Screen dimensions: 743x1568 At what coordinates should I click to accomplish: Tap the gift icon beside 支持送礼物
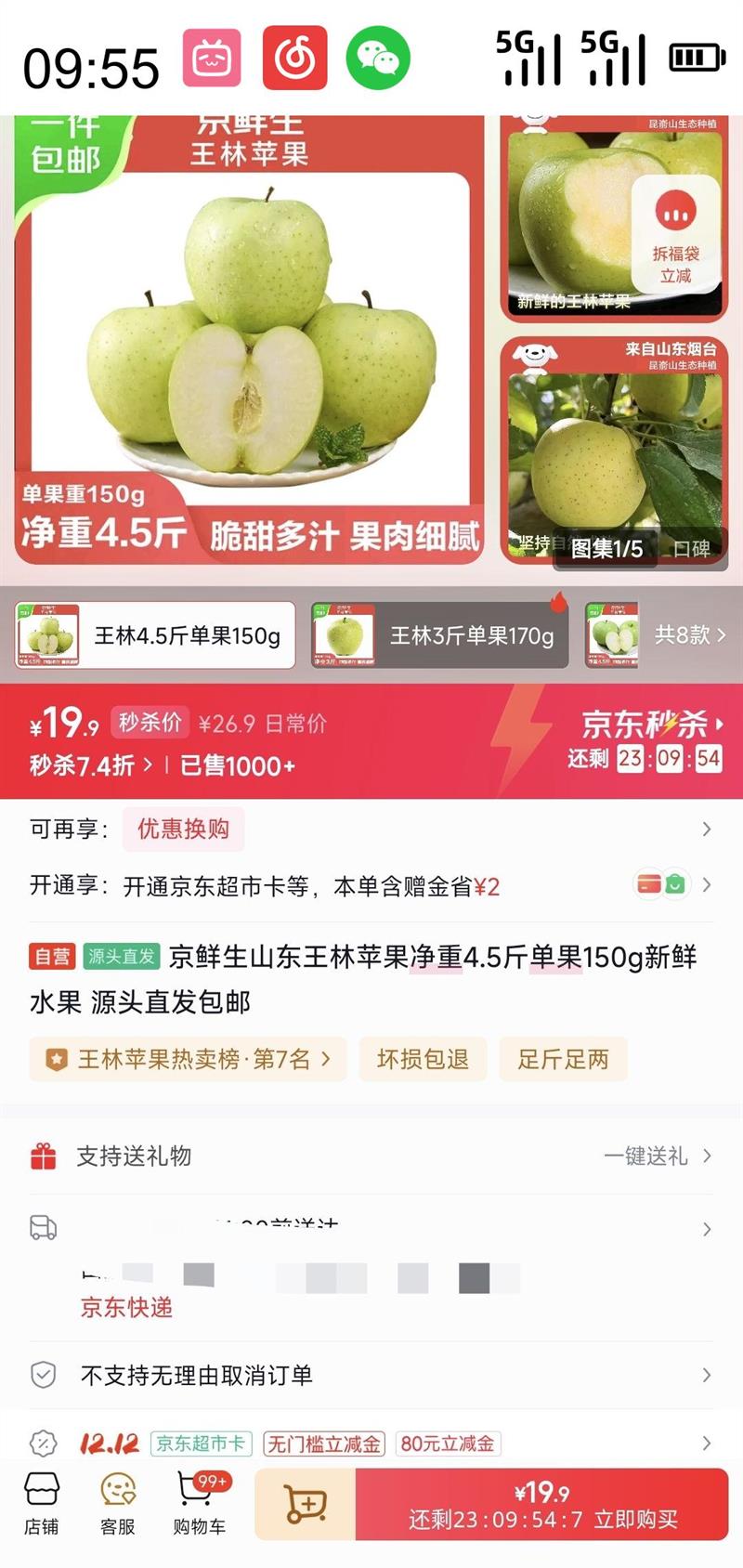click(41, 1156)
